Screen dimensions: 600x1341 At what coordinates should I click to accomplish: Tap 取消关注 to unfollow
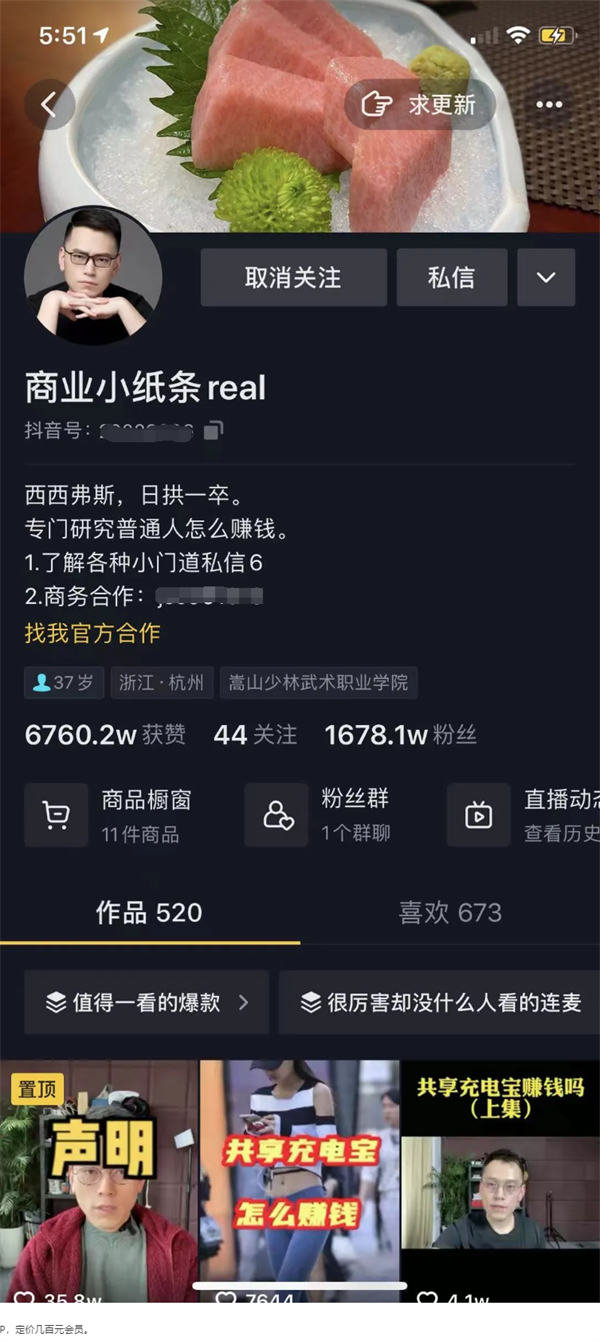[293, 278]
